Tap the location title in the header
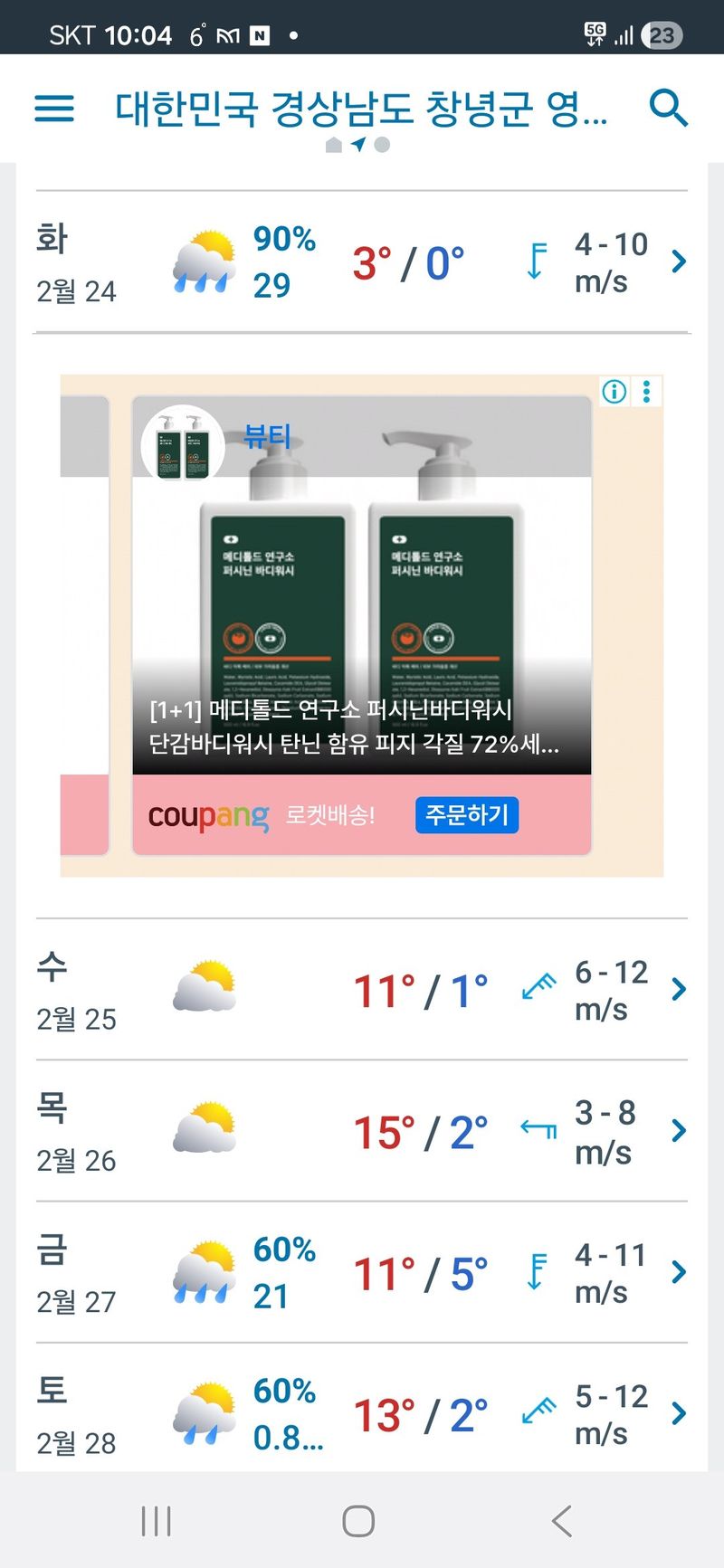The image size is (724, 1568). pyautogui.click(x=360, y=109)
